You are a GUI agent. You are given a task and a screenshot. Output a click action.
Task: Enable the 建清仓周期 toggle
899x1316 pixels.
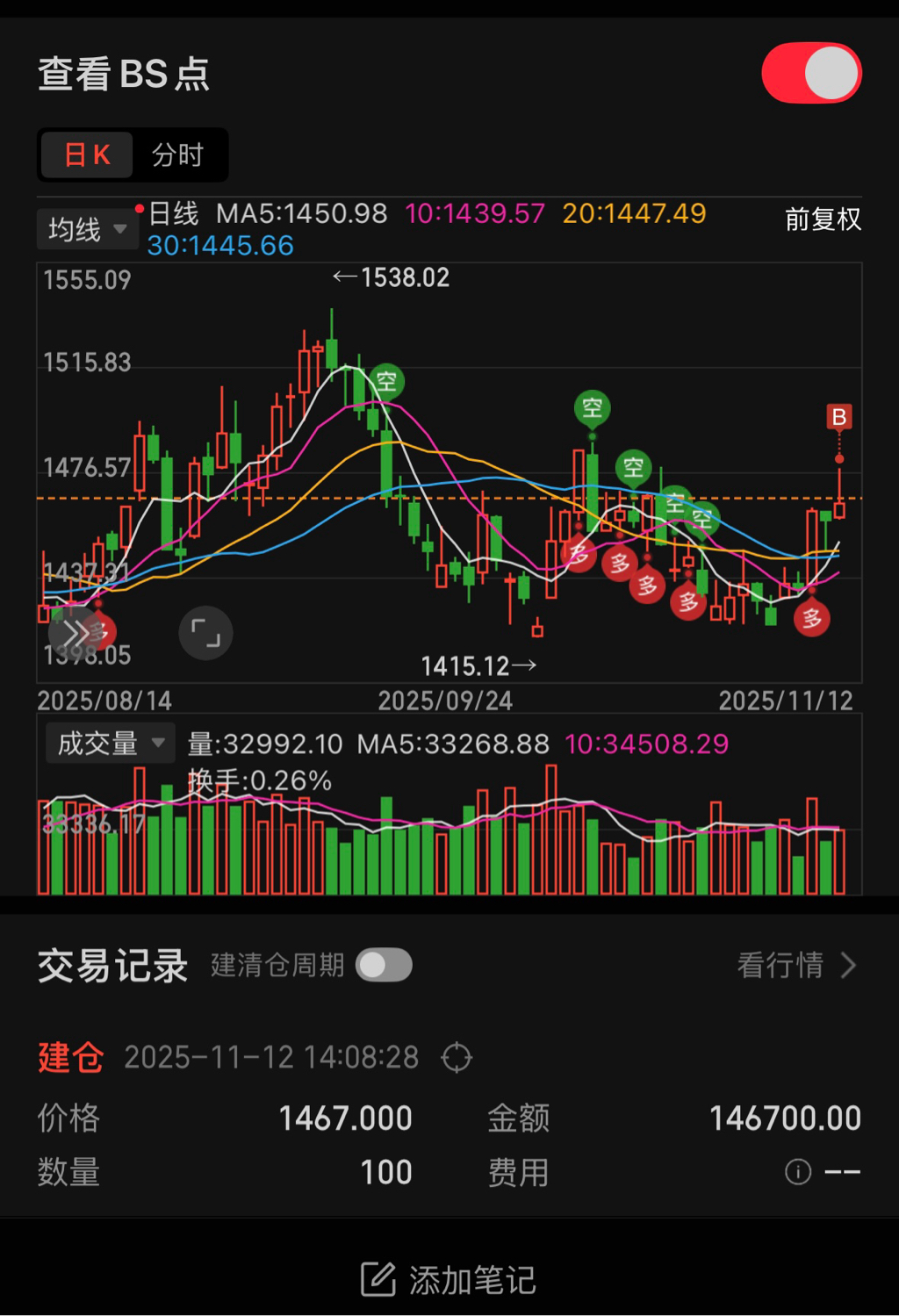(384, 966)
